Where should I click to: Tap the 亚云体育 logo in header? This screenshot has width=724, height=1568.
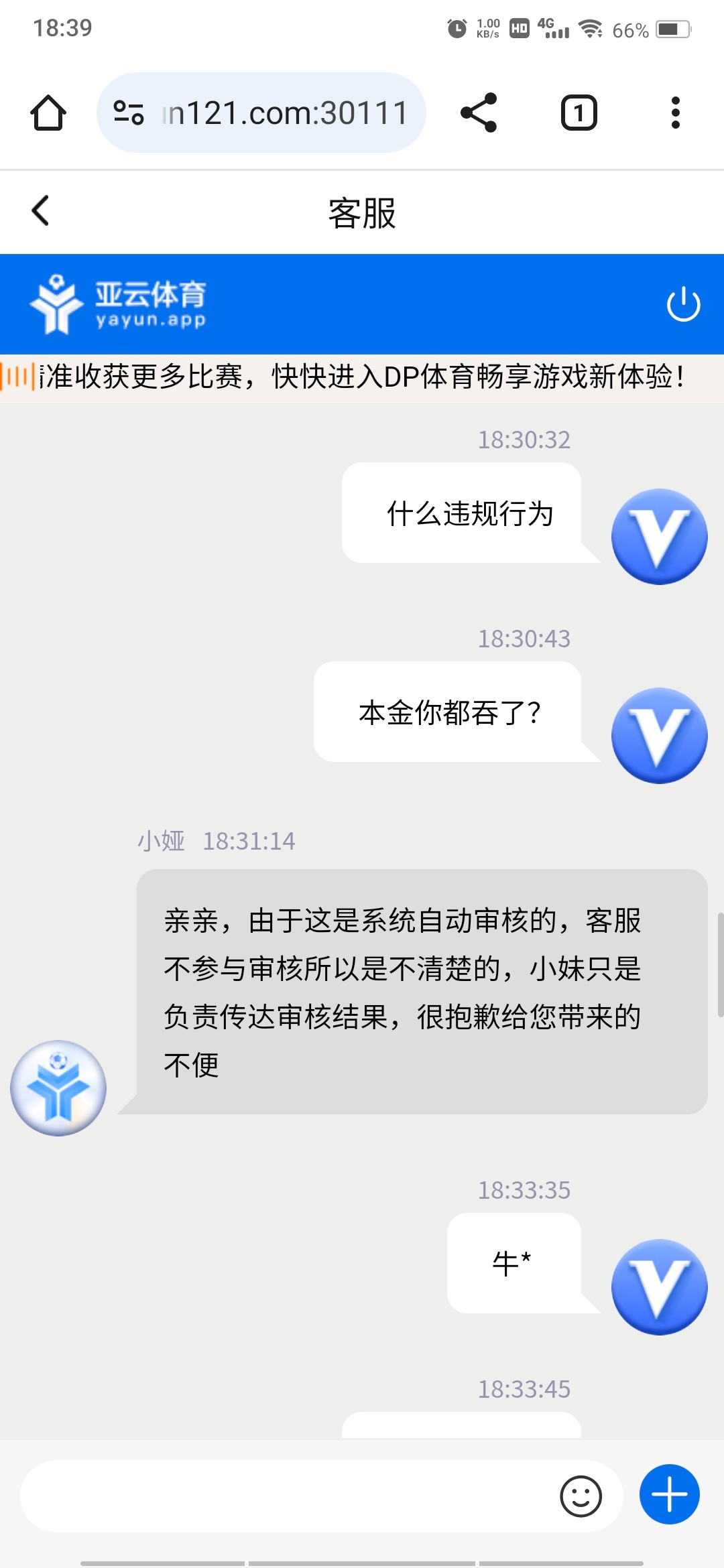tap(121, 303)
